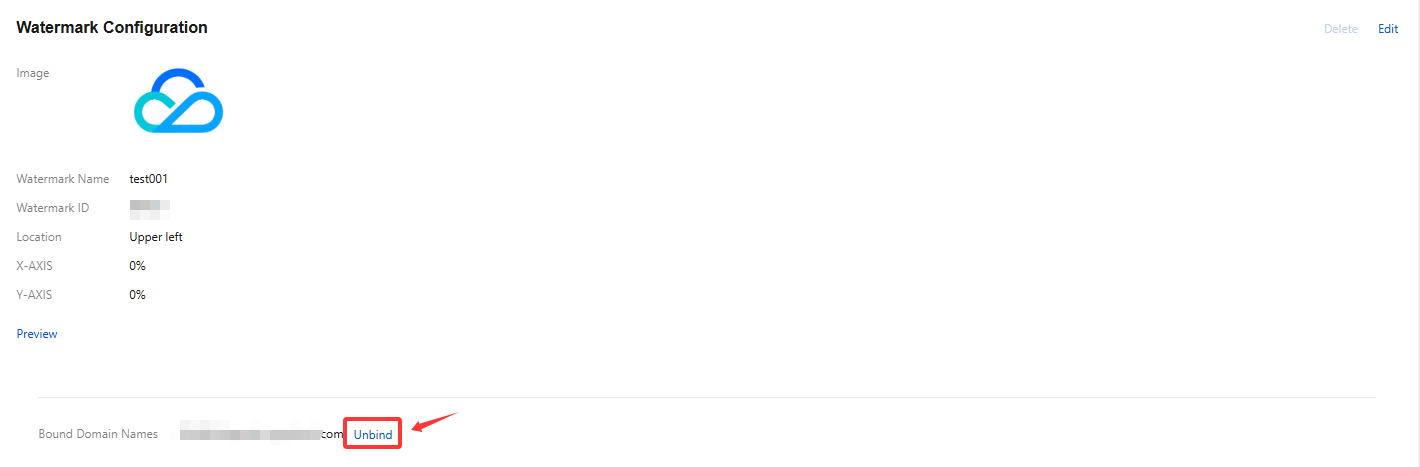
Task: Open the watermark Preview link
Action: click(37, 334)
